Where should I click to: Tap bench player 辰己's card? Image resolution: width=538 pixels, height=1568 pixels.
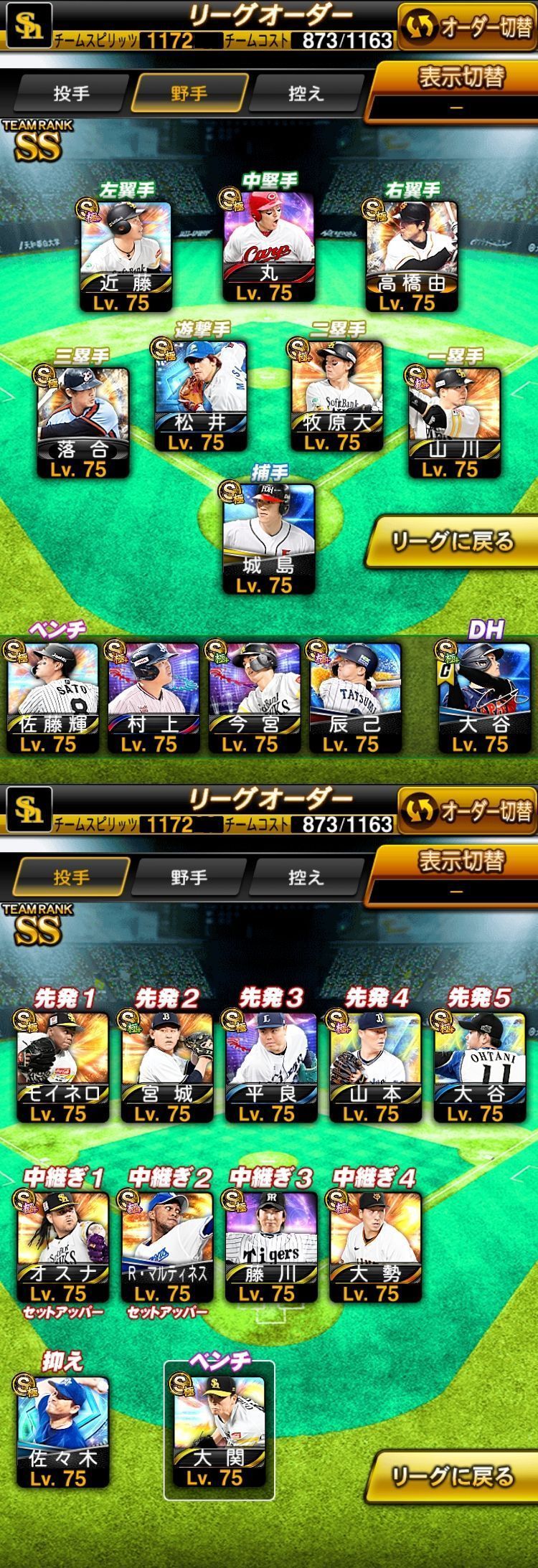[x=354, y=697]
